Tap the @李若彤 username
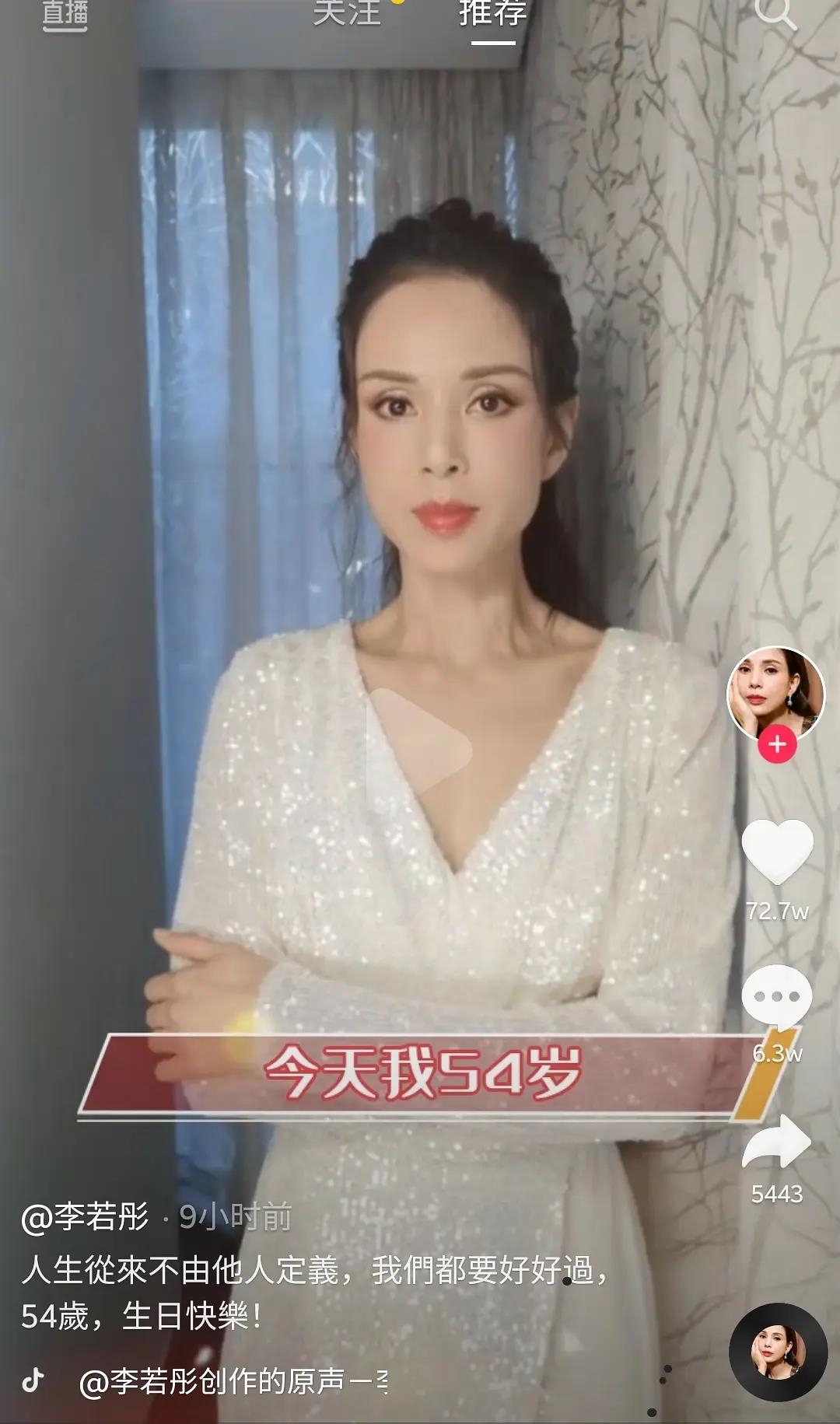Screen dimensions: 840x1424 click(86, 1216)
